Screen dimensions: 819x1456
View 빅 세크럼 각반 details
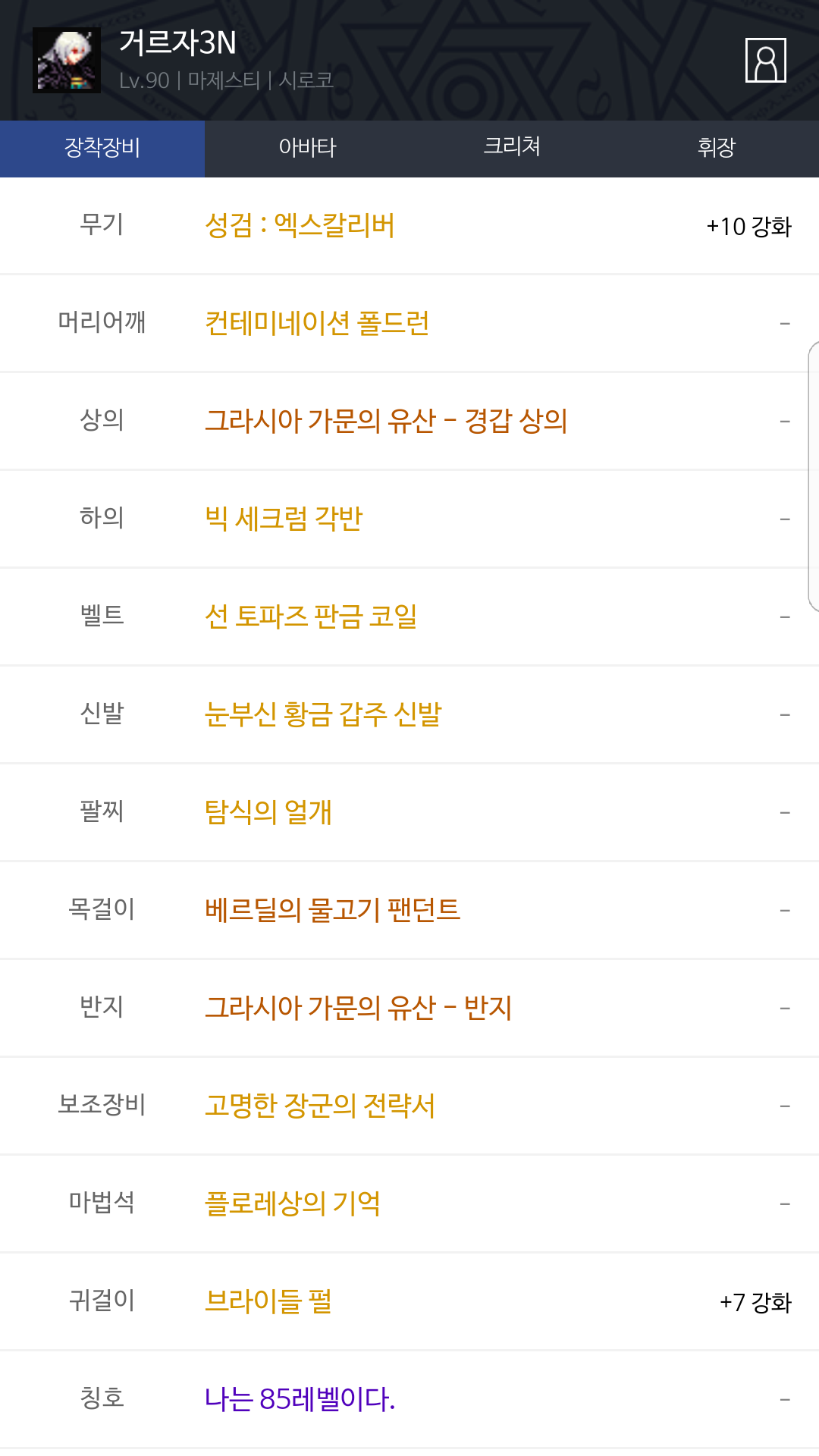(x=284, y=519)
